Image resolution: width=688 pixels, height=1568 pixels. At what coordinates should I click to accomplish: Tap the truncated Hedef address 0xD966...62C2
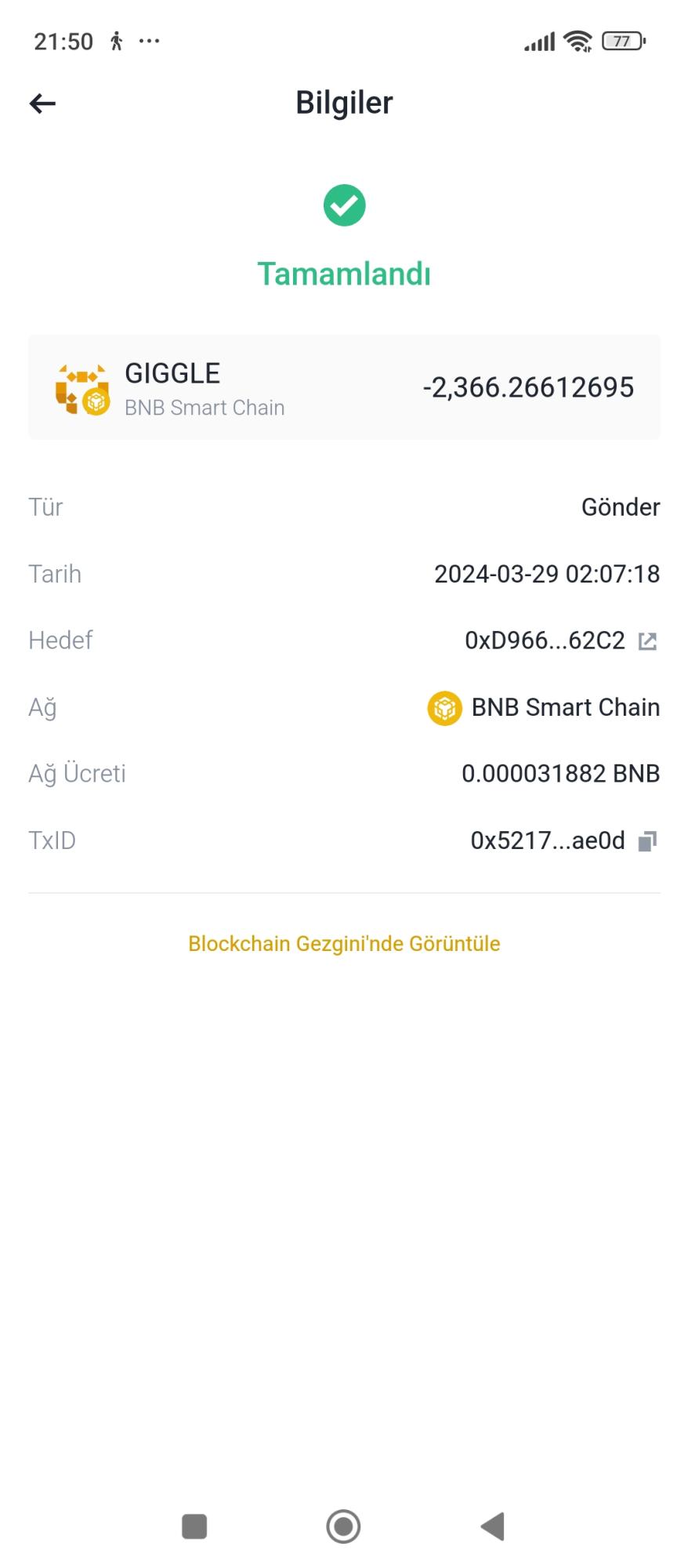point(545,641)
